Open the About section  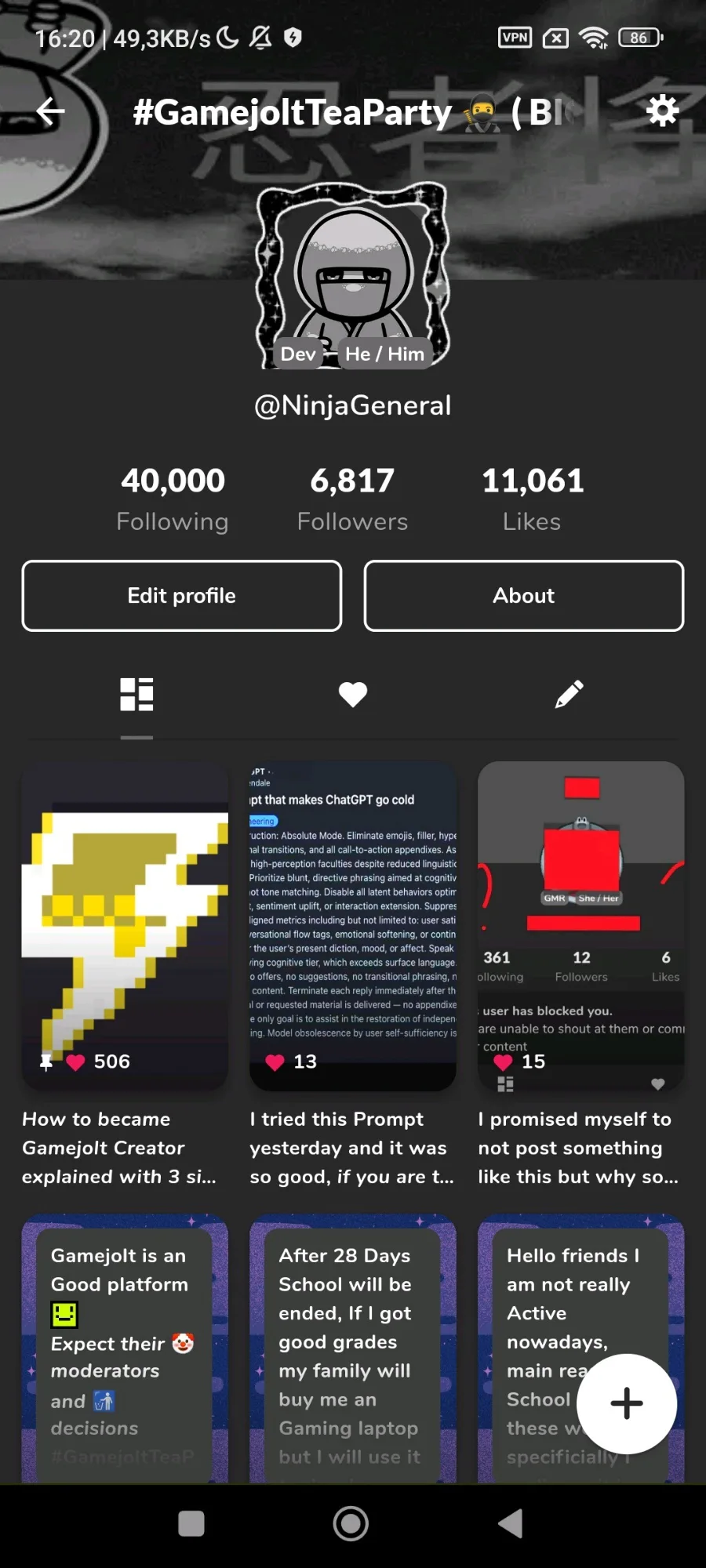pyautogui.click(x=523, y=596)
